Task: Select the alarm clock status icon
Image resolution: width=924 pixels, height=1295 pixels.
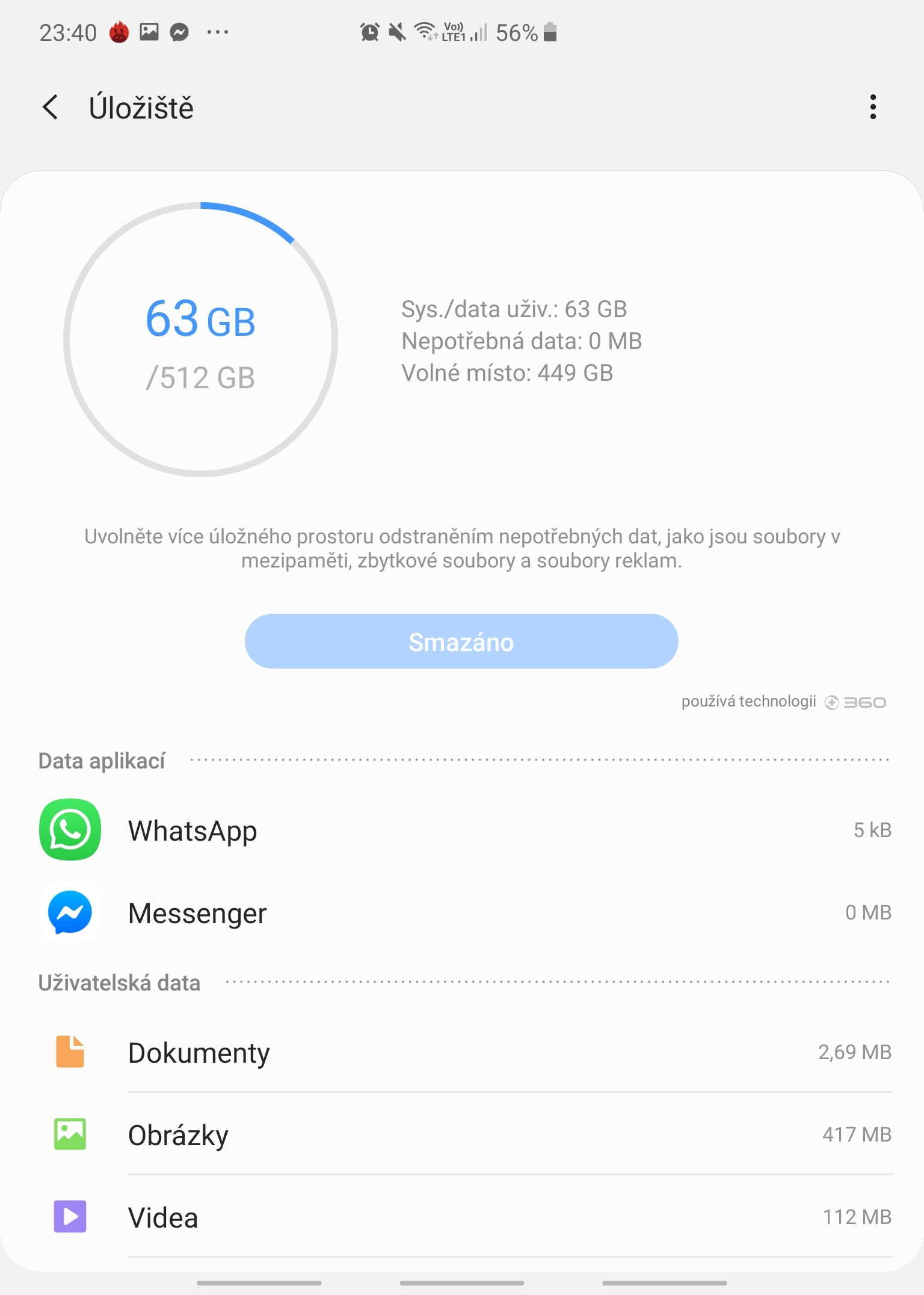Action: pos(370,33)
